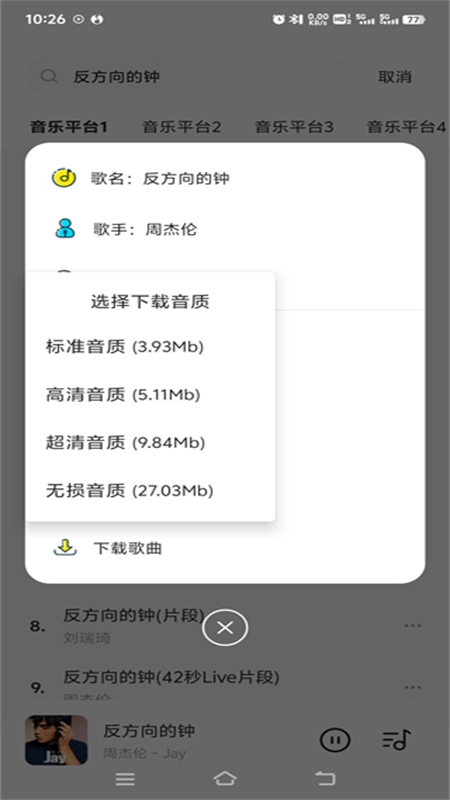Go to the system home screen
Viewport: 450px width, 800px height.
pos(225,778)
